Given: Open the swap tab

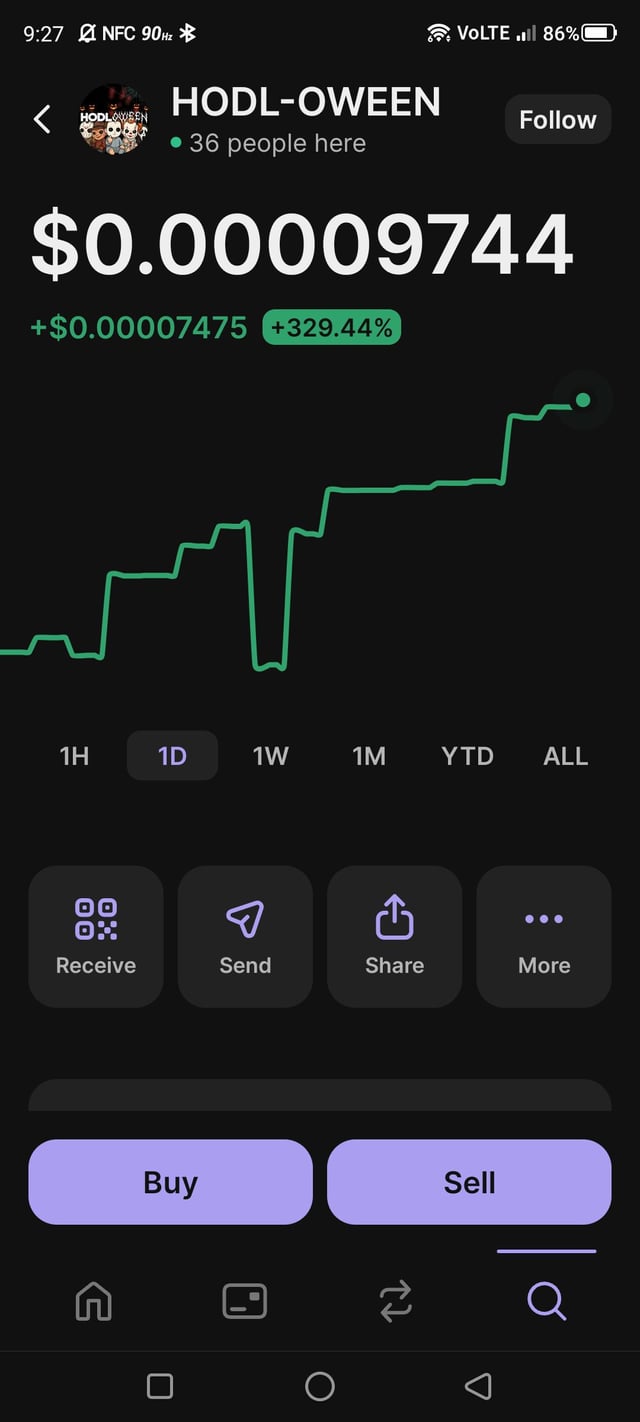Looking at the screenshot, I should pos(395,1301).
